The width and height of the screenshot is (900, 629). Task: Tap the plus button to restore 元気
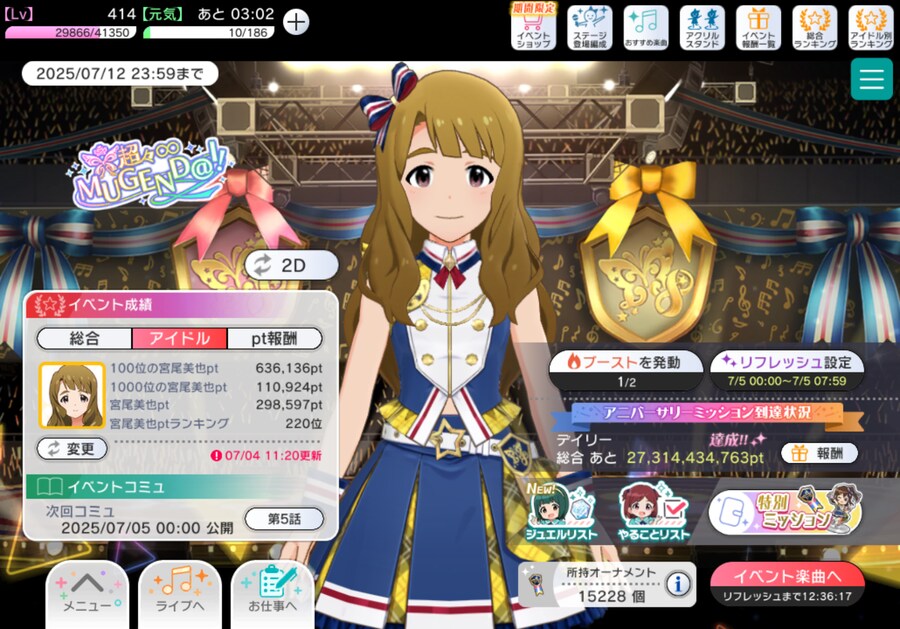point(296,21)
